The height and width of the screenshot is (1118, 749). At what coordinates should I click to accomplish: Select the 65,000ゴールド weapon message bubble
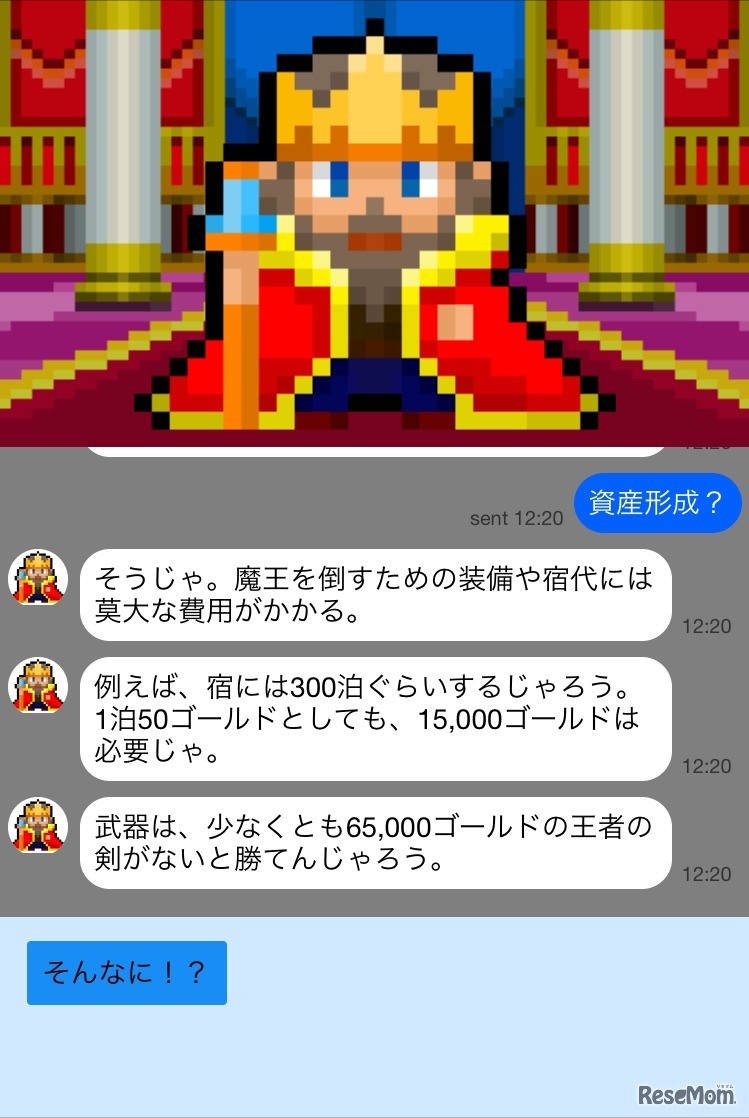[375, 841]
